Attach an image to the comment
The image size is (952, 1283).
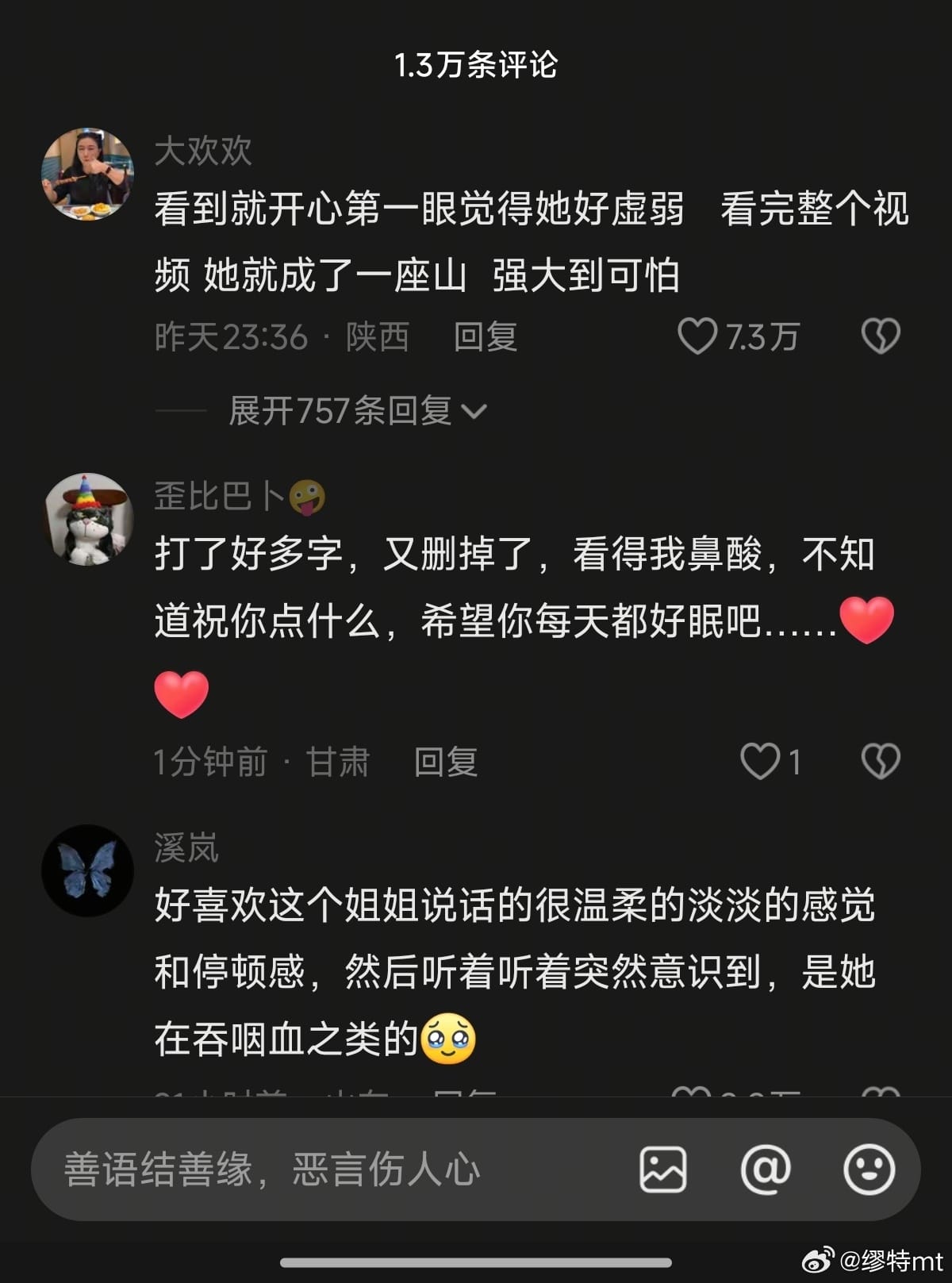(x=662, y=1170)
